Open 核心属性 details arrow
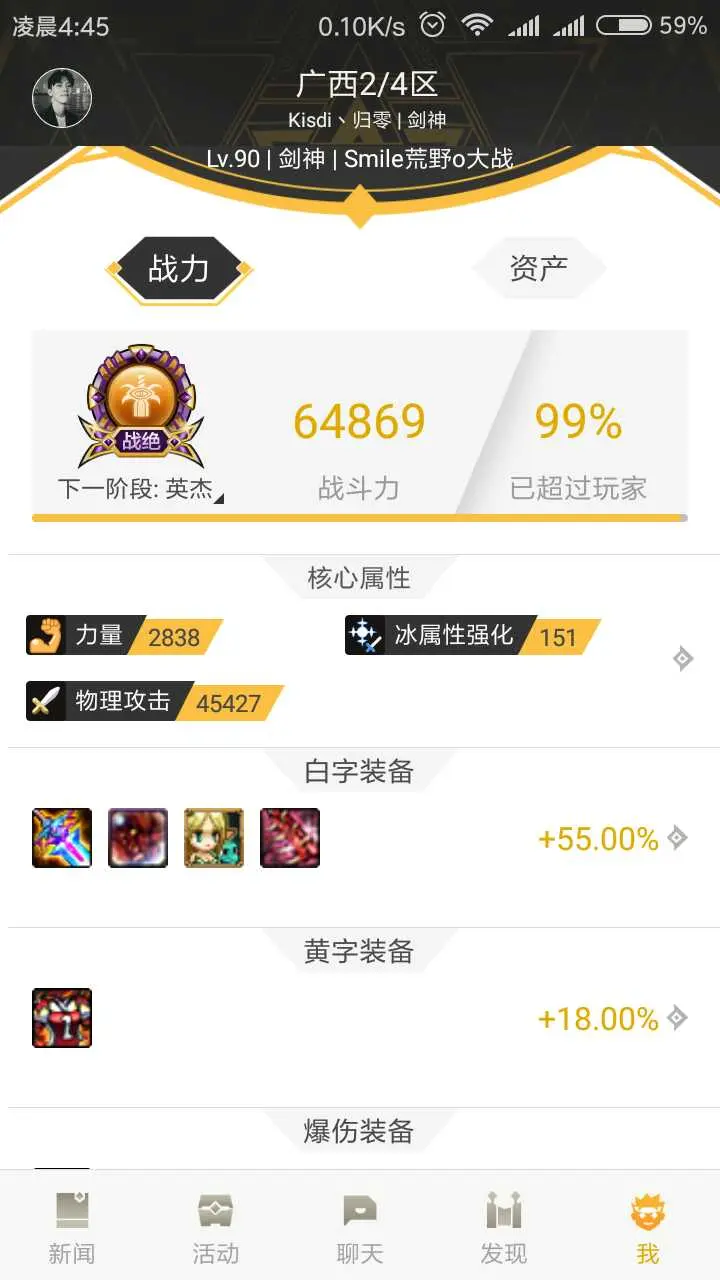Screen dimensions: 720x1280 point(683,659)
